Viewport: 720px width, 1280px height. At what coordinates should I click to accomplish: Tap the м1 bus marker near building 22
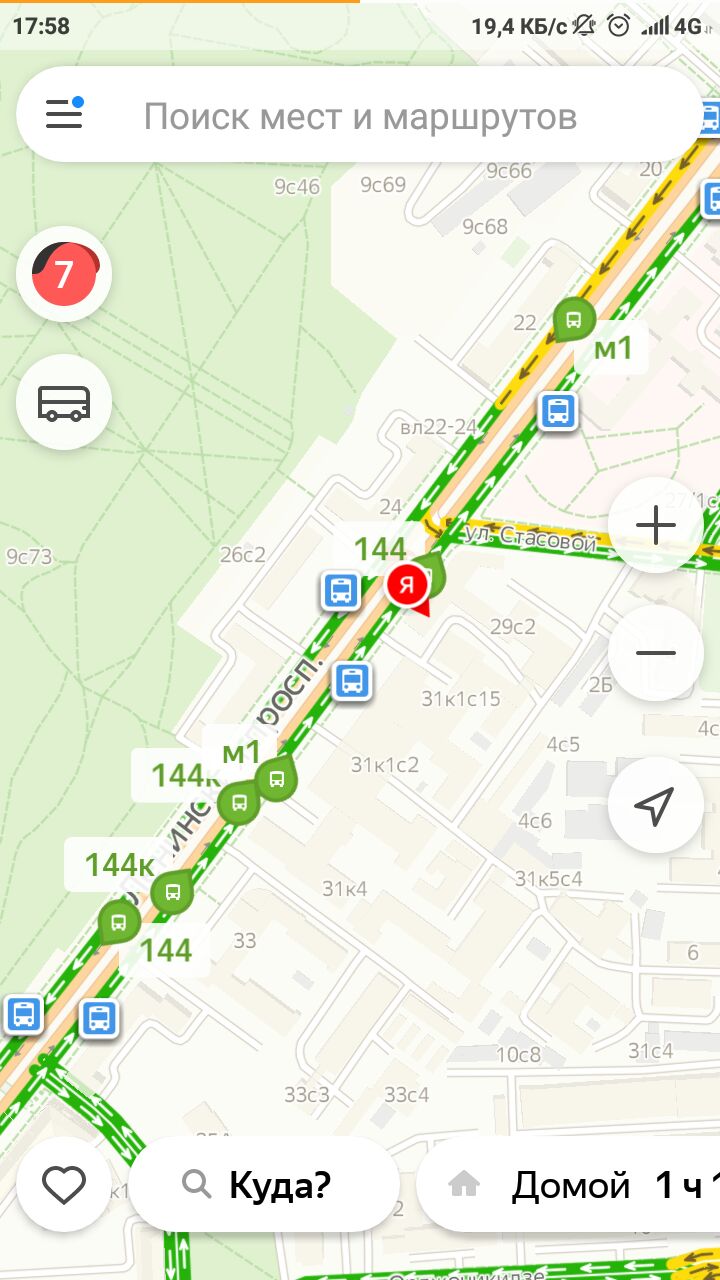point(574,321)
